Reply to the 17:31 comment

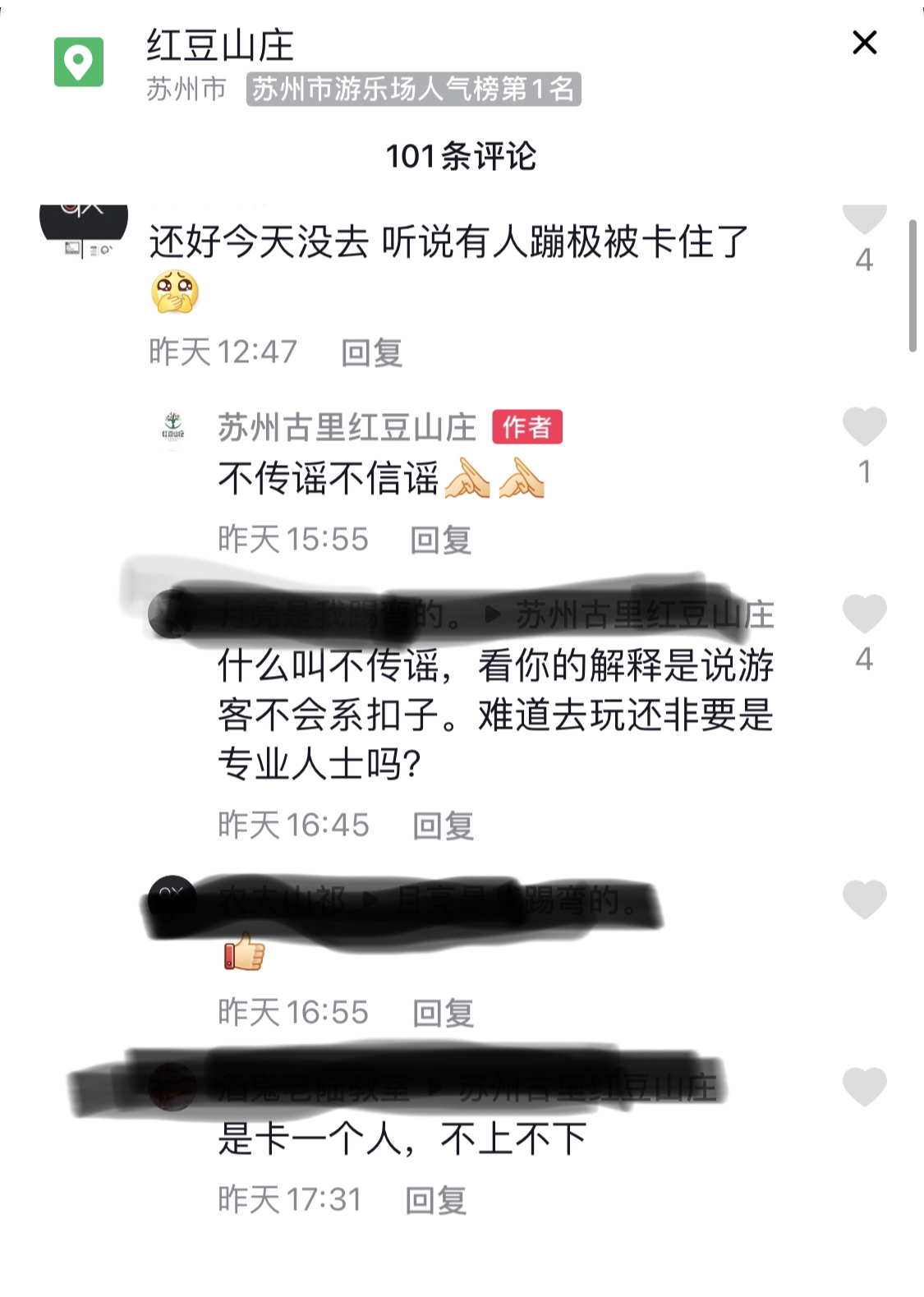pos(435,1200)
